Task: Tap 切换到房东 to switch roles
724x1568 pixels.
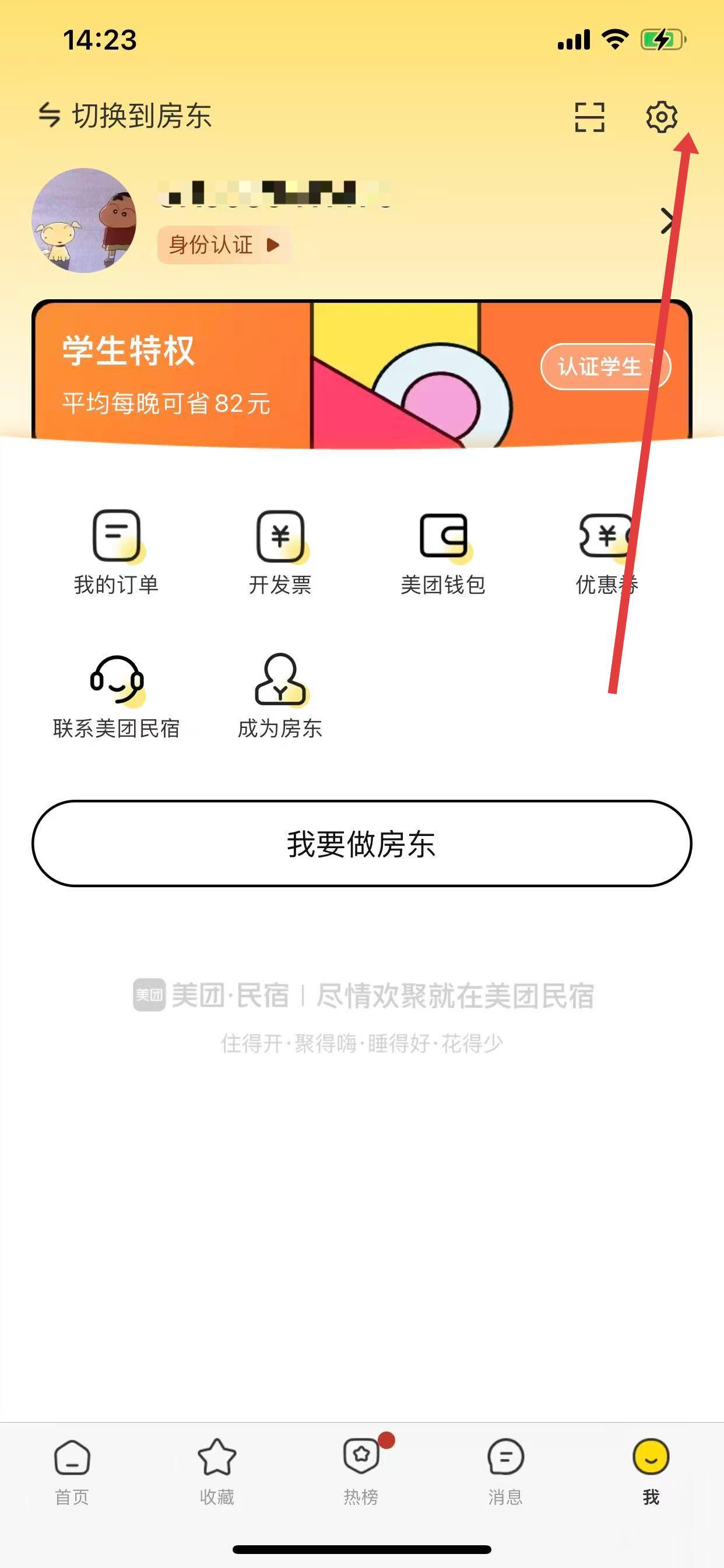Action: [125, 115]
